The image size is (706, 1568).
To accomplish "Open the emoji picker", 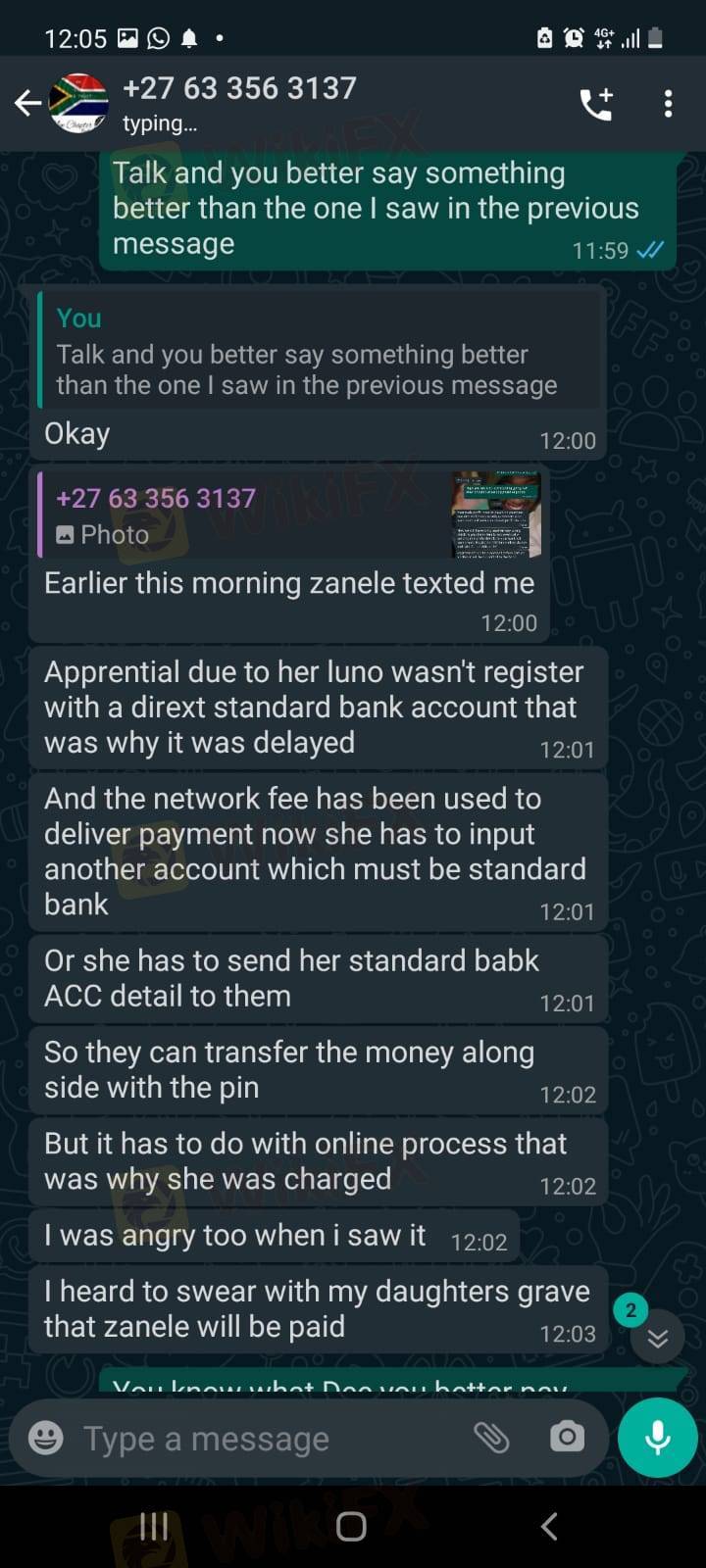I will (46, 1438).
